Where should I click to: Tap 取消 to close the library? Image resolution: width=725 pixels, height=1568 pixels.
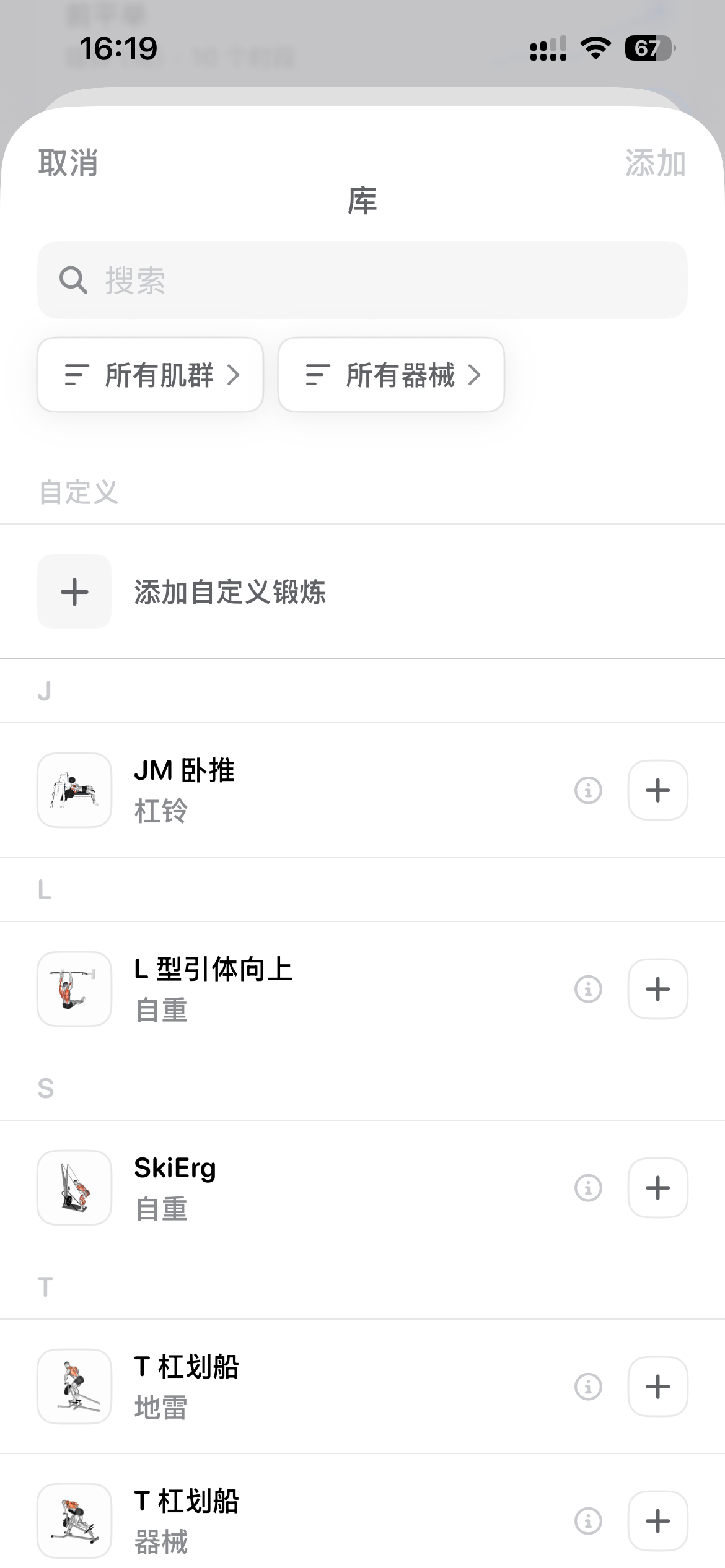tap(68, 163)
